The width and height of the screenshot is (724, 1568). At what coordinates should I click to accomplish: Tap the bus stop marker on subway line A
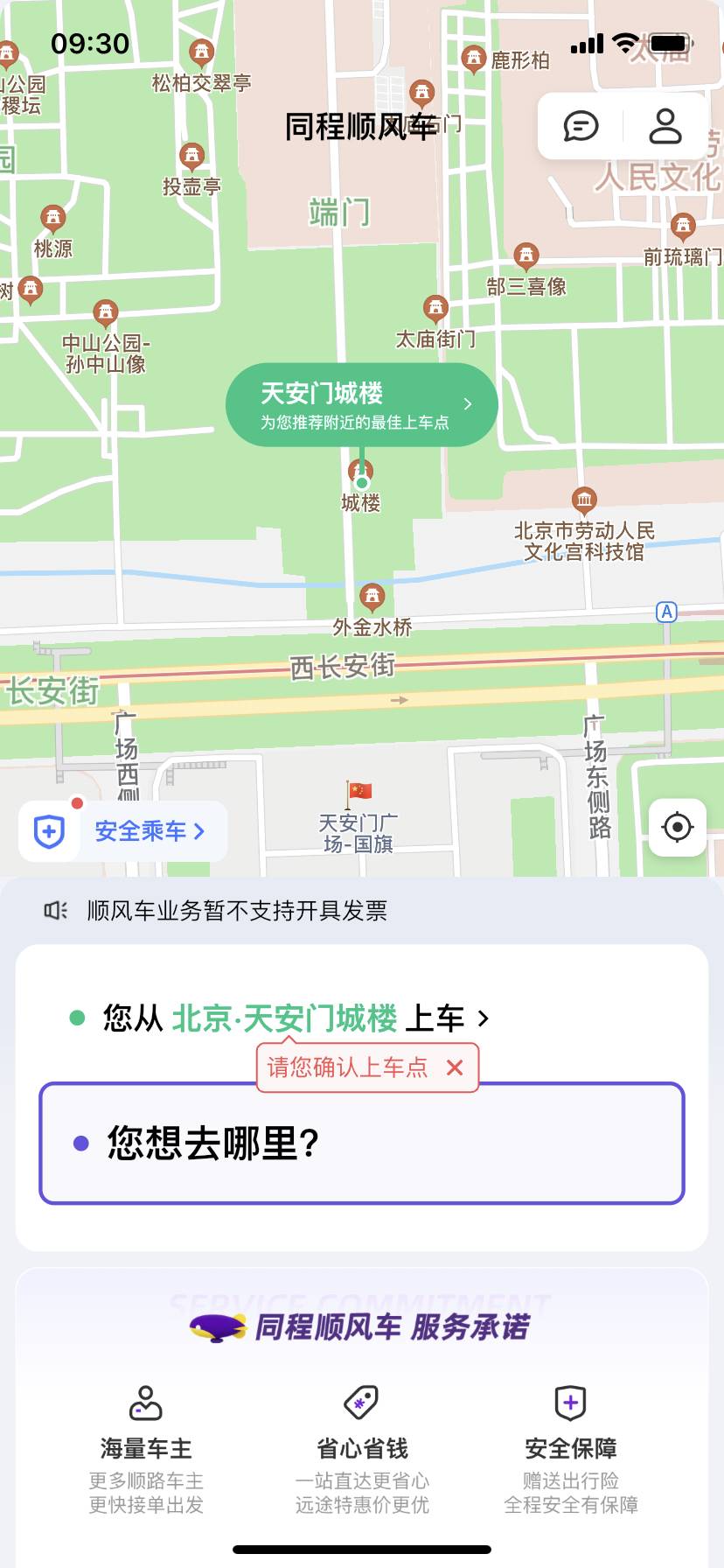tap(666, 612)
